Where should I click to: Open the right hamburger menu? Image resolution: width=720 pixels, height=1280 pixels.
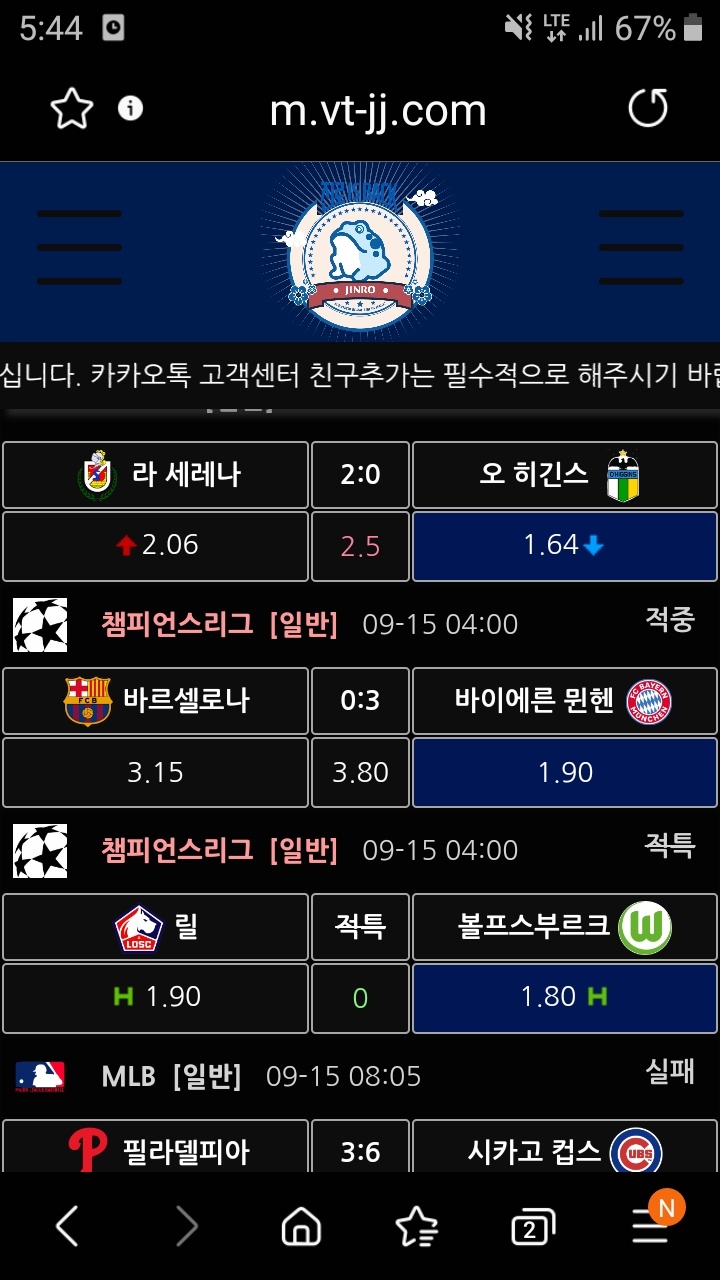click(x=640, y=248)
